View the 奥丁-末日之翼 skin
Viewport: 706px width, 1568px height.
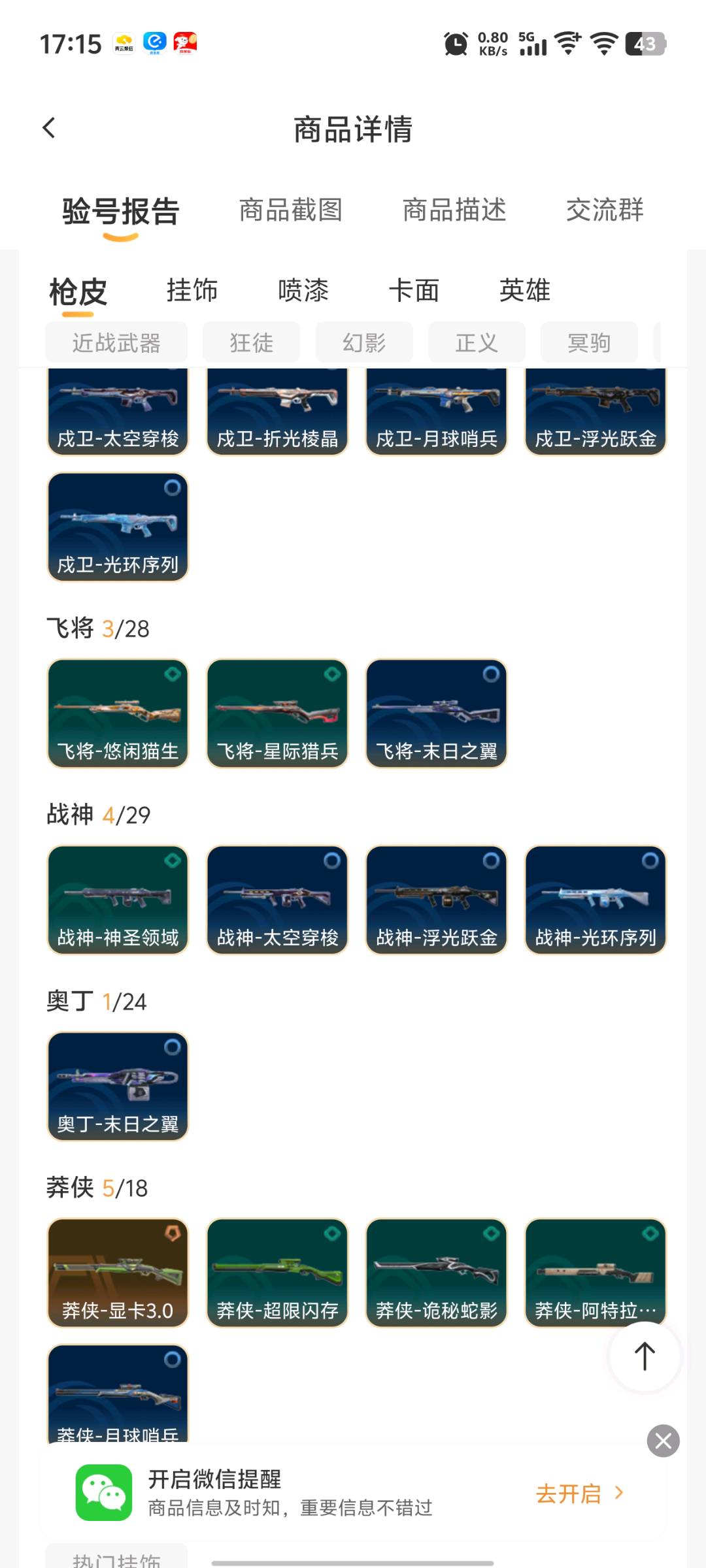(118, 1086)
